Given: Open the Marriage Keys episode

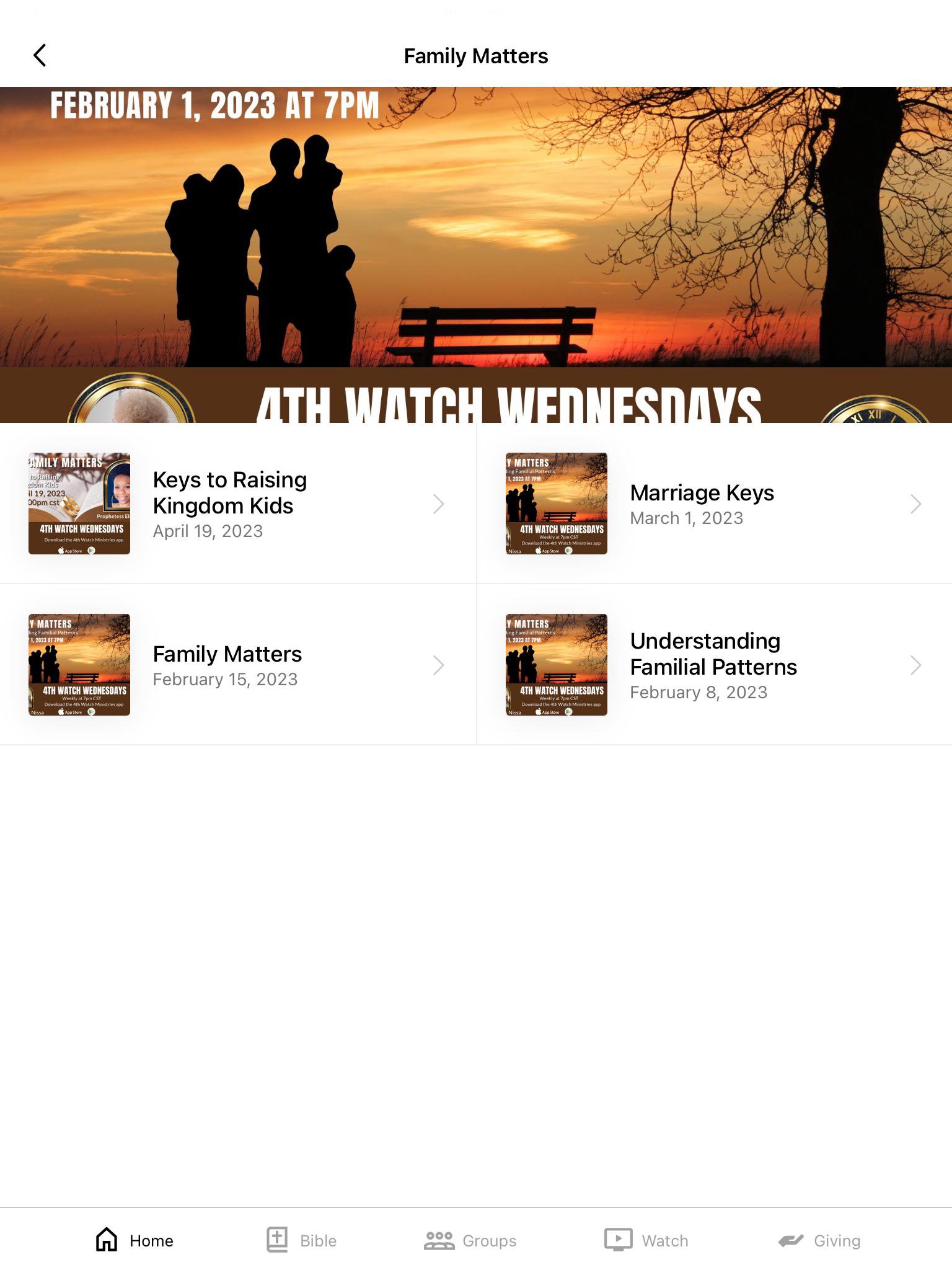Looking at the screenshot, I should pyautogui.click(x=714, y=504).
